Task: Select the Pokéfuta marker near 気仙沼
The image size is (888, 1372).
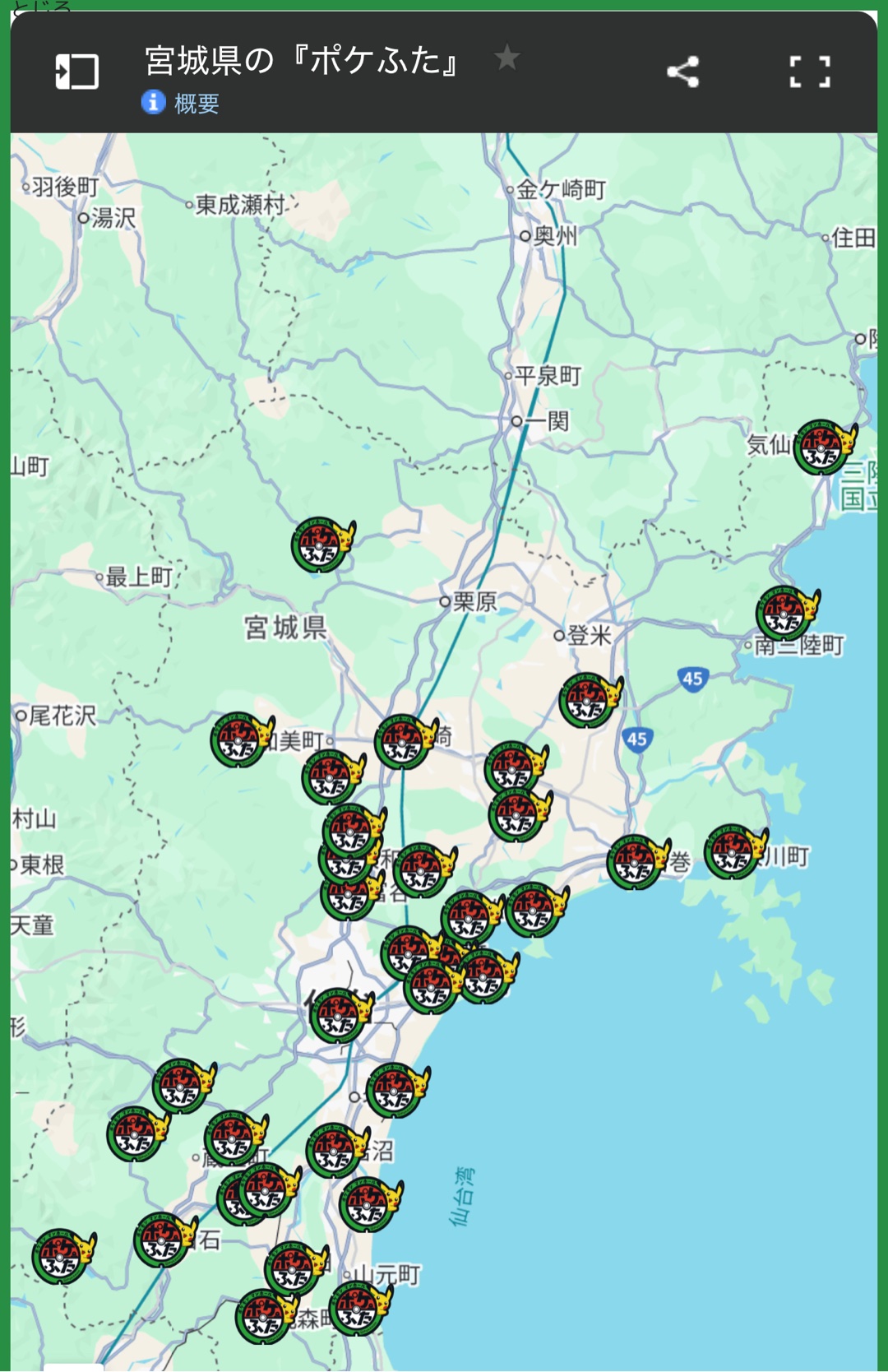Action: [x=822, y=448]
